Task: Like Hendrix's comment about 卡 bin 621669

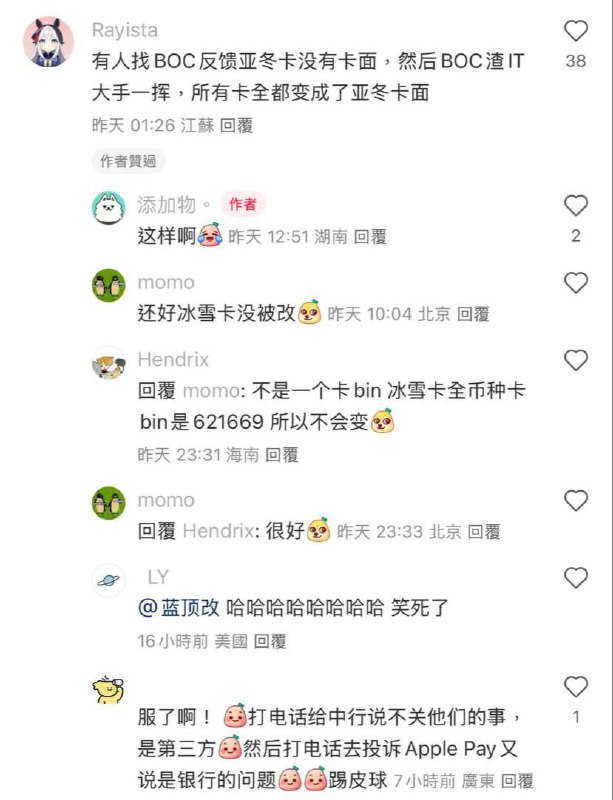Action: [x=575, y=361]
